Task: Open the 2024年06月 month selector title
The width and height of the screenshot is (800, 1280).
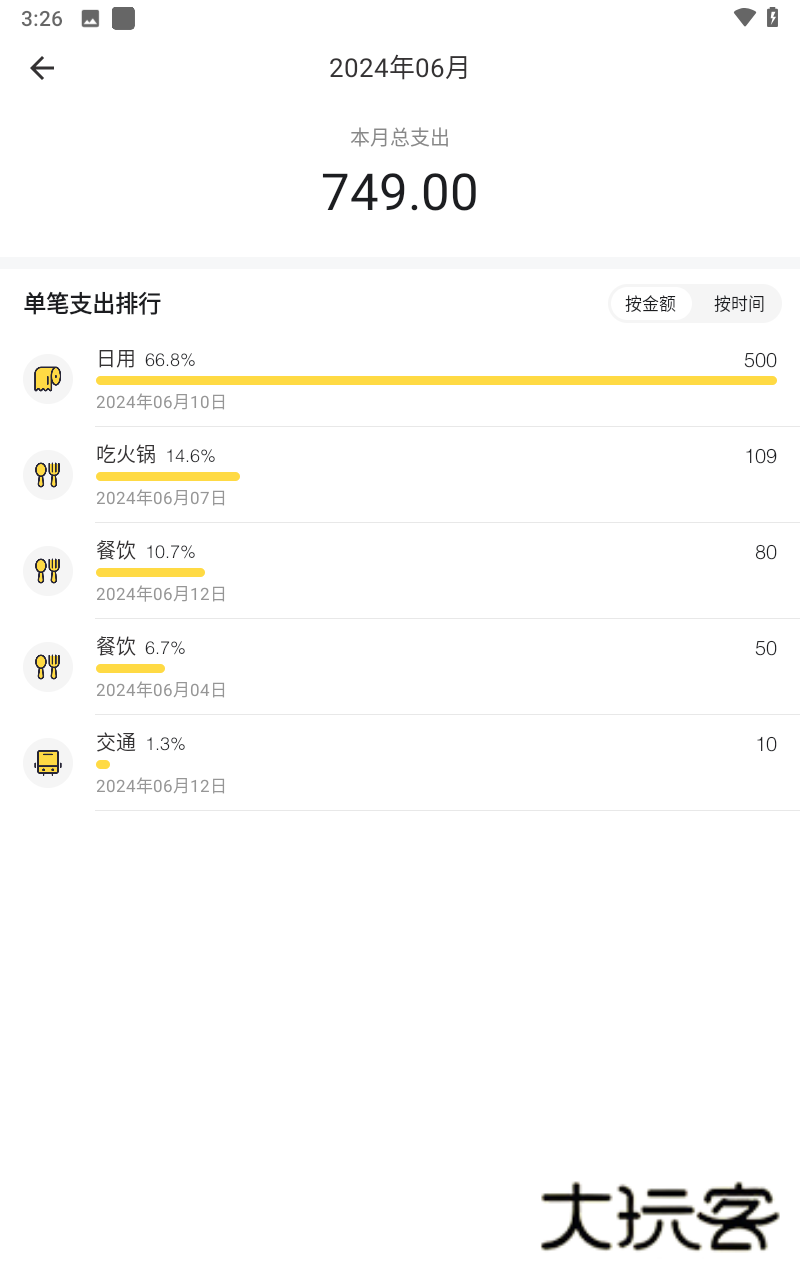Action: point(399,68)
